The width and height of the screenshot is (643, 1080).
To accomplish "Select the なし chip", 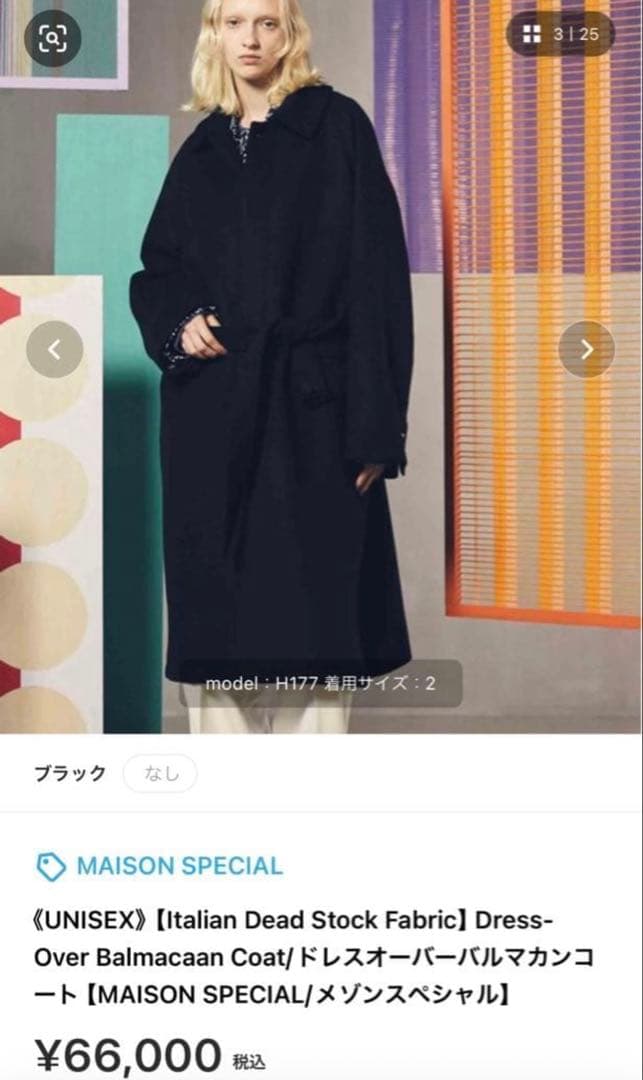I will [x=160, y=773].
